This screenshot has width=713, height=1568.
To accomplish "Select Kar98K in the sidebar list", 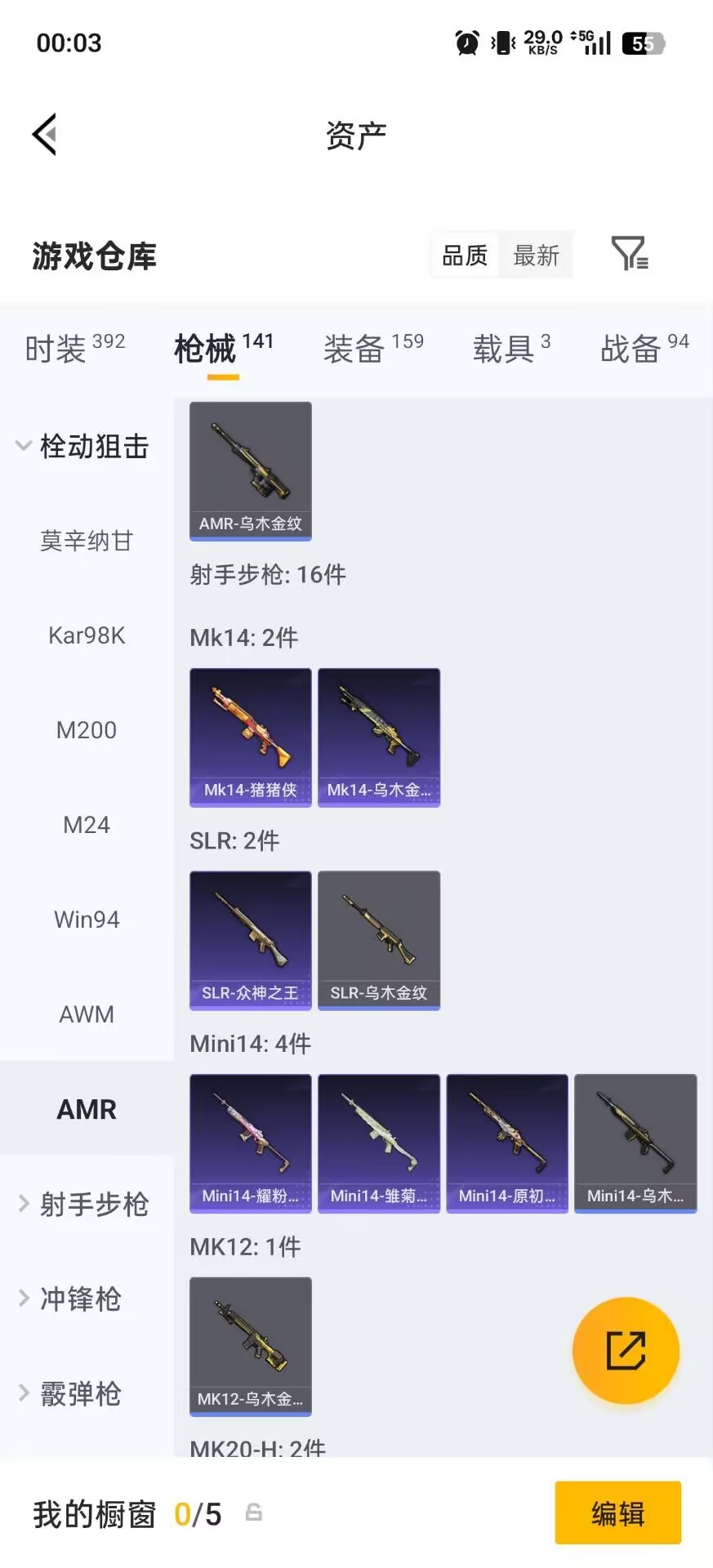I will click(87, 635).
